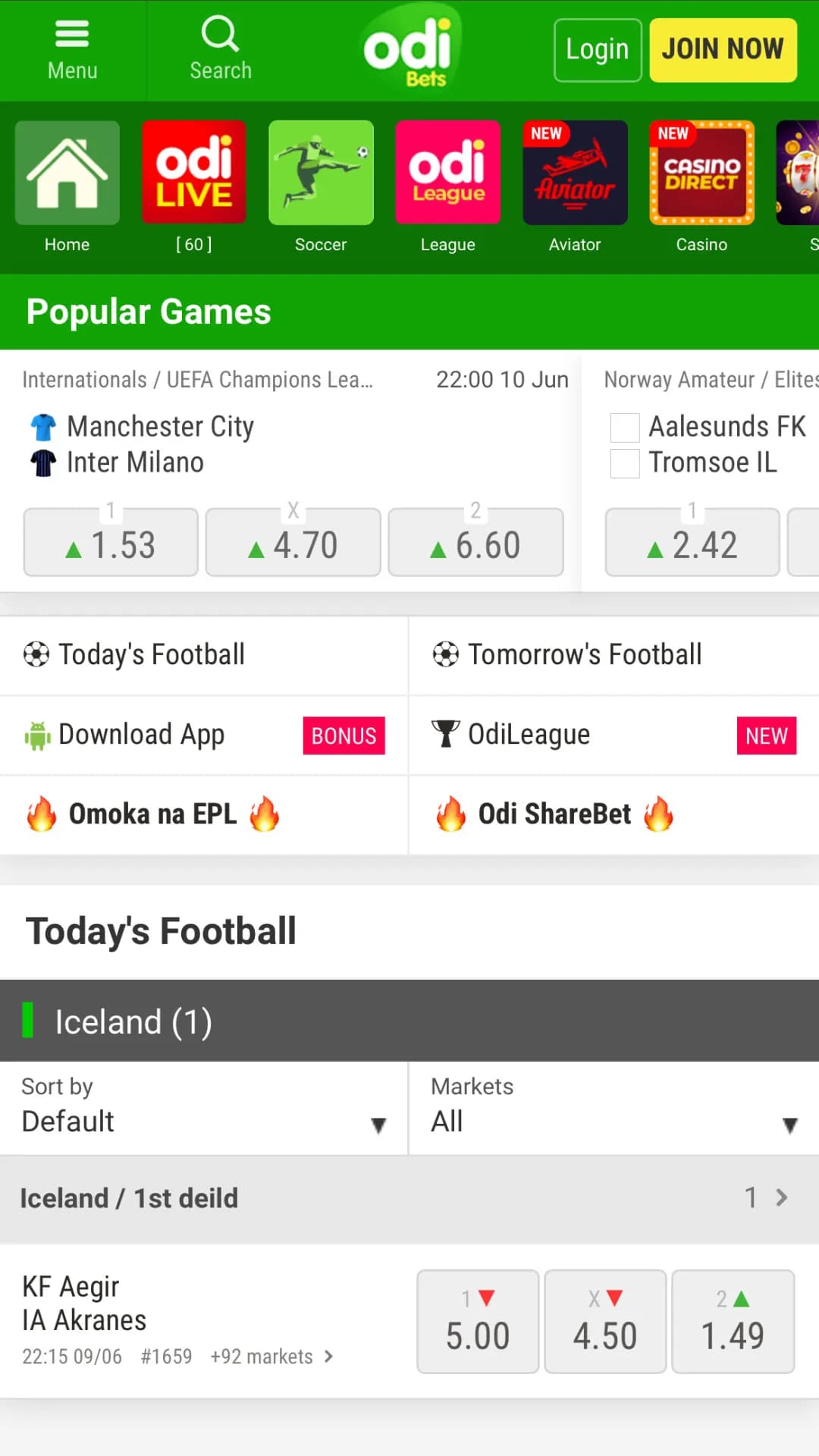The image size is (819, 1456).
Task: Check the Tromsoe IL checkbox
Action: coord(624,463)
